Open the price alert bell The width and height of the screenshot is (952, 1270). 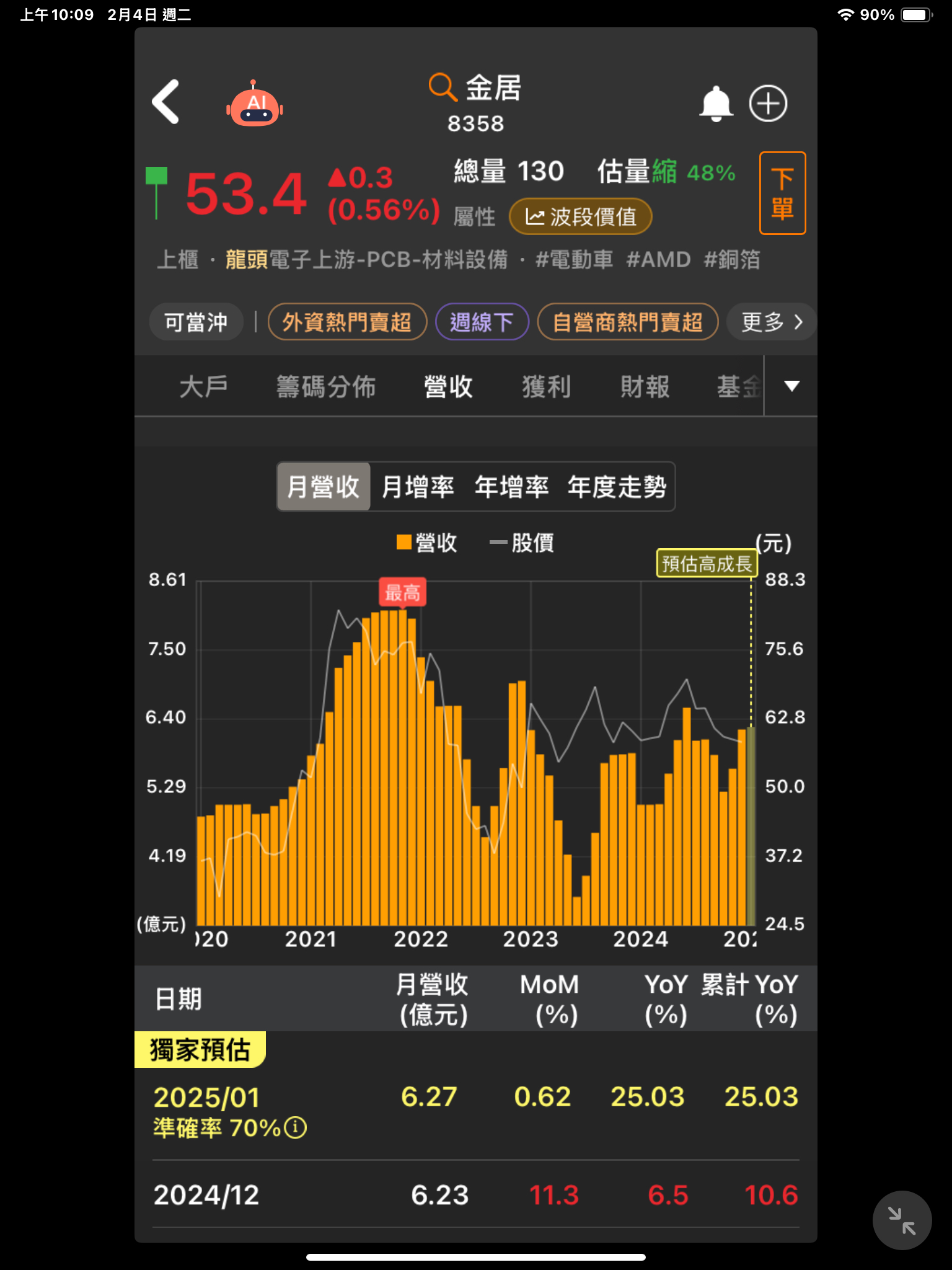click(x=716, y=103)
